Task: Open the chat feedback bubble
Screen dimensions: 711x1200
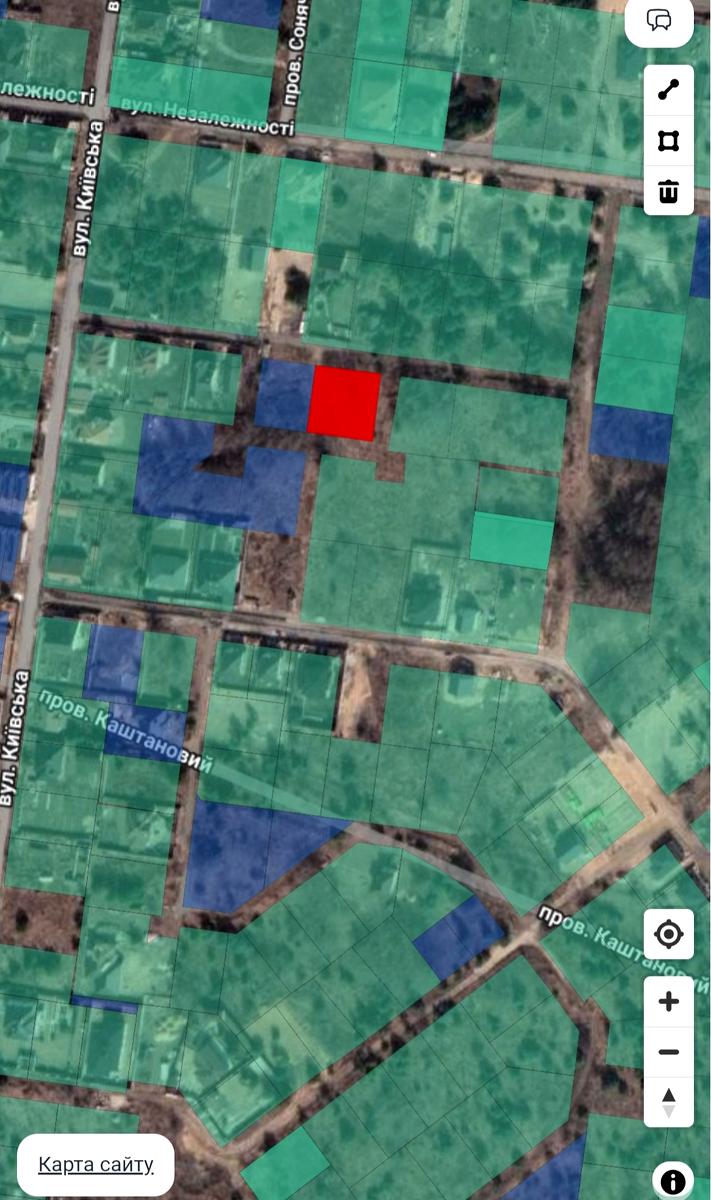Action: (659, 20)
